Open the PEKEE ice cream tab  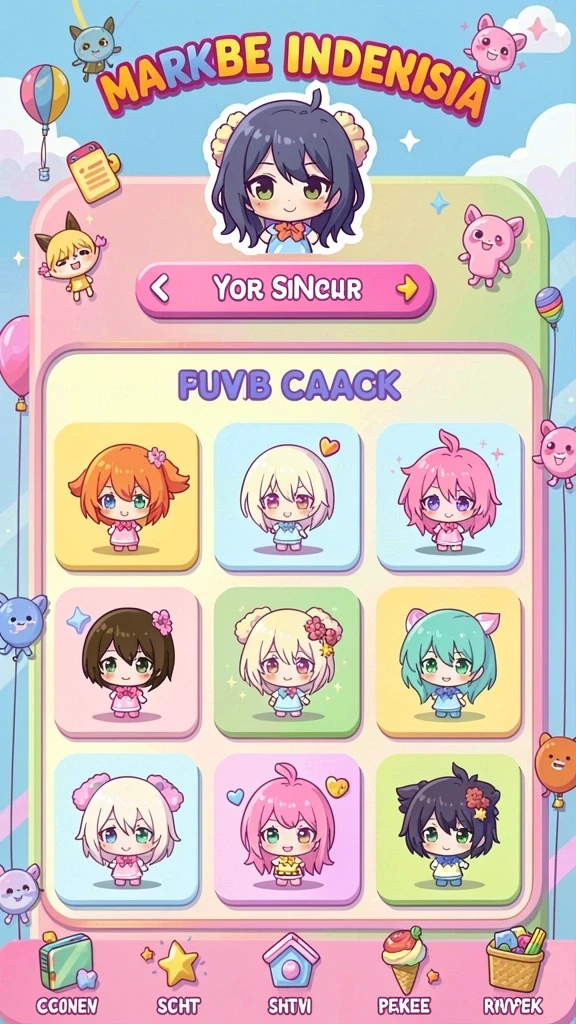406,975
